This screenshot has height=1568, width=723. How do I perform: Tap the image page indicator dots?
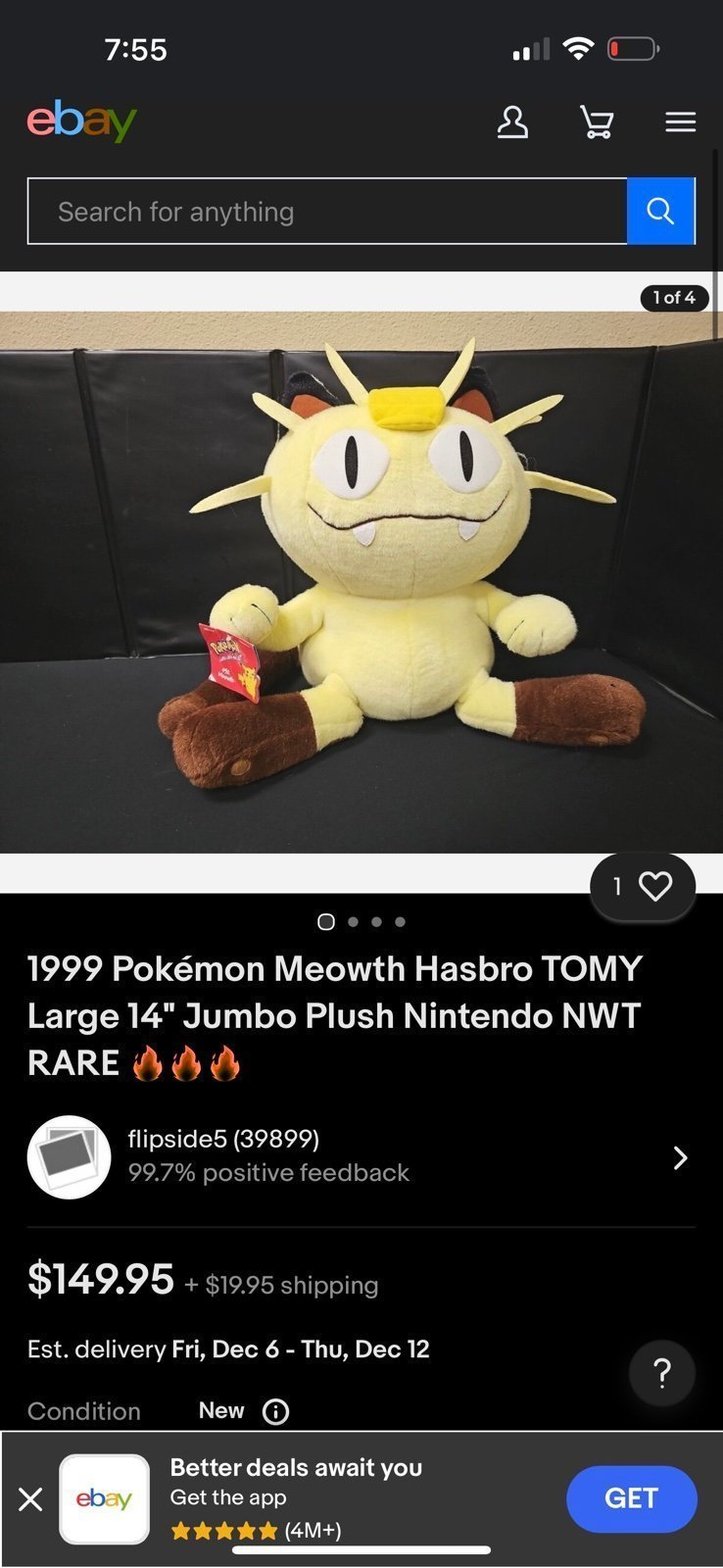[361, 921]
